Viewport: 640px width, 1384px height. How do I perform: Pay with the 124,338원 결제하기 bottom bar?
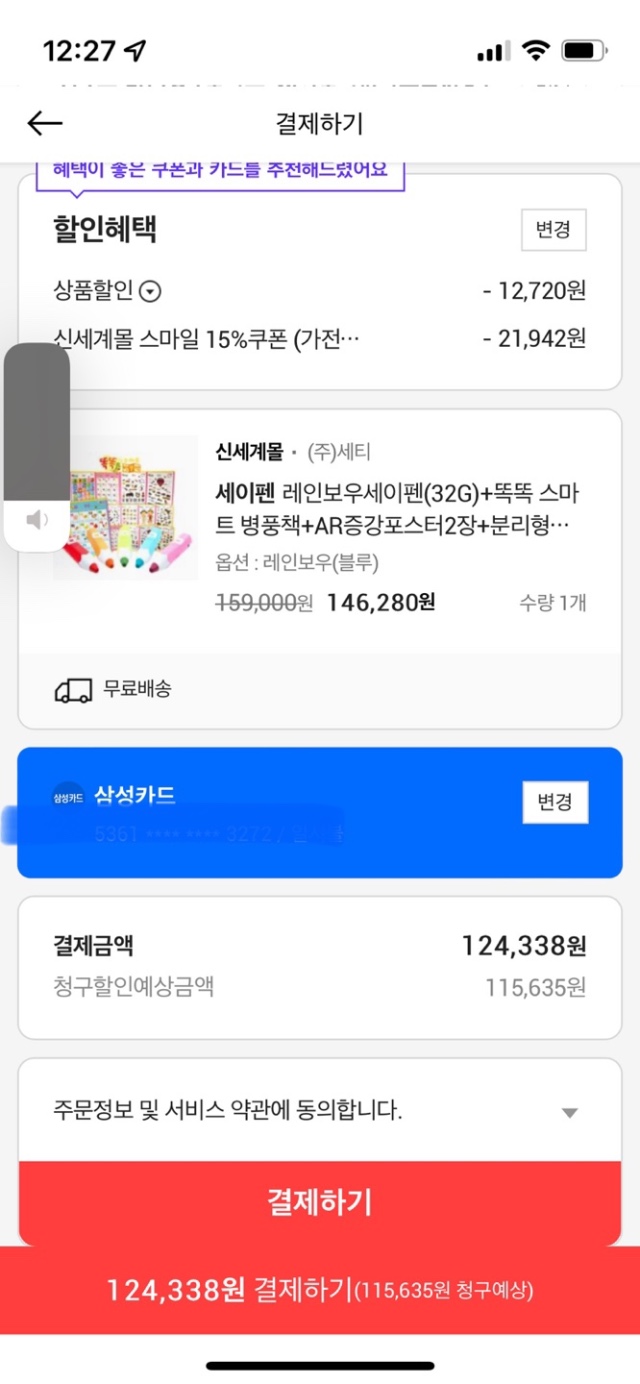coord(320,1290)
